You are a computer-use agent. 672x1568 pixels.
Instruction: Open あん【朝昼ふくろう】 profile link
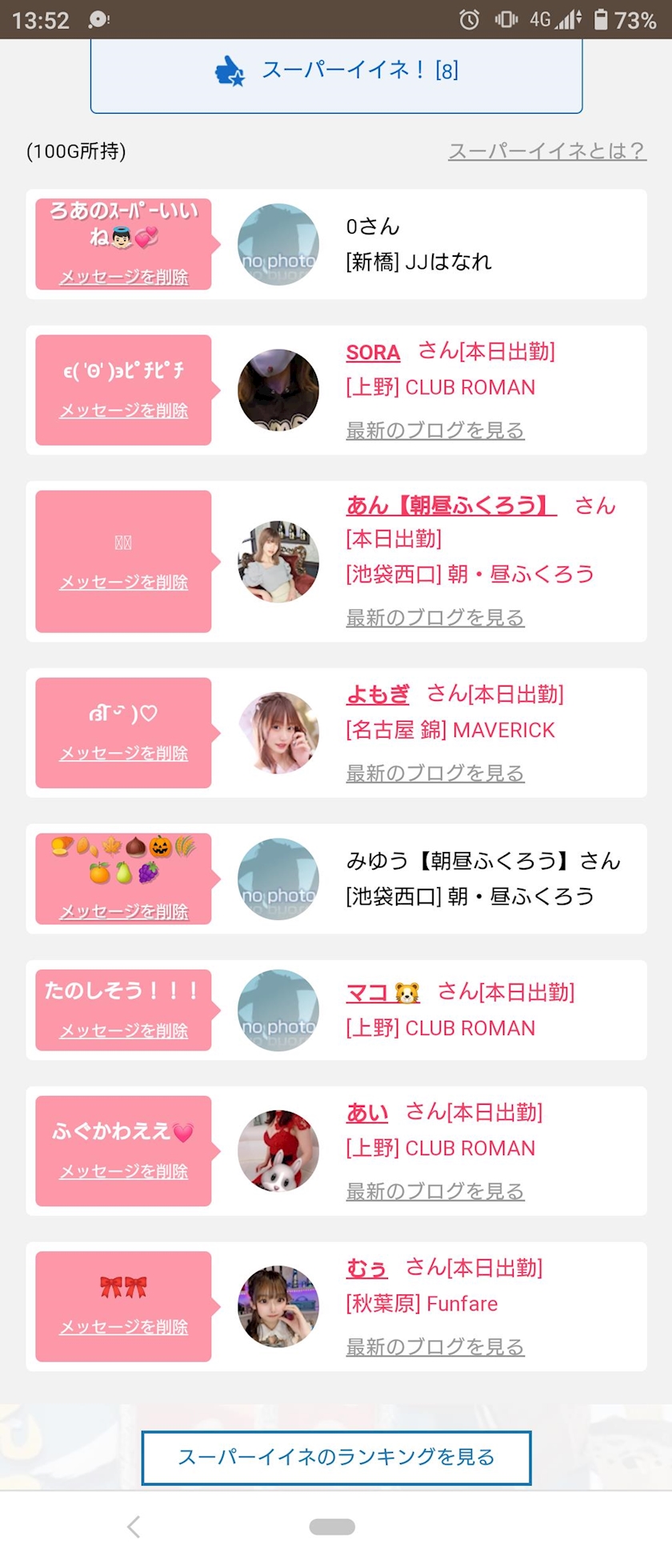(451, 506)
